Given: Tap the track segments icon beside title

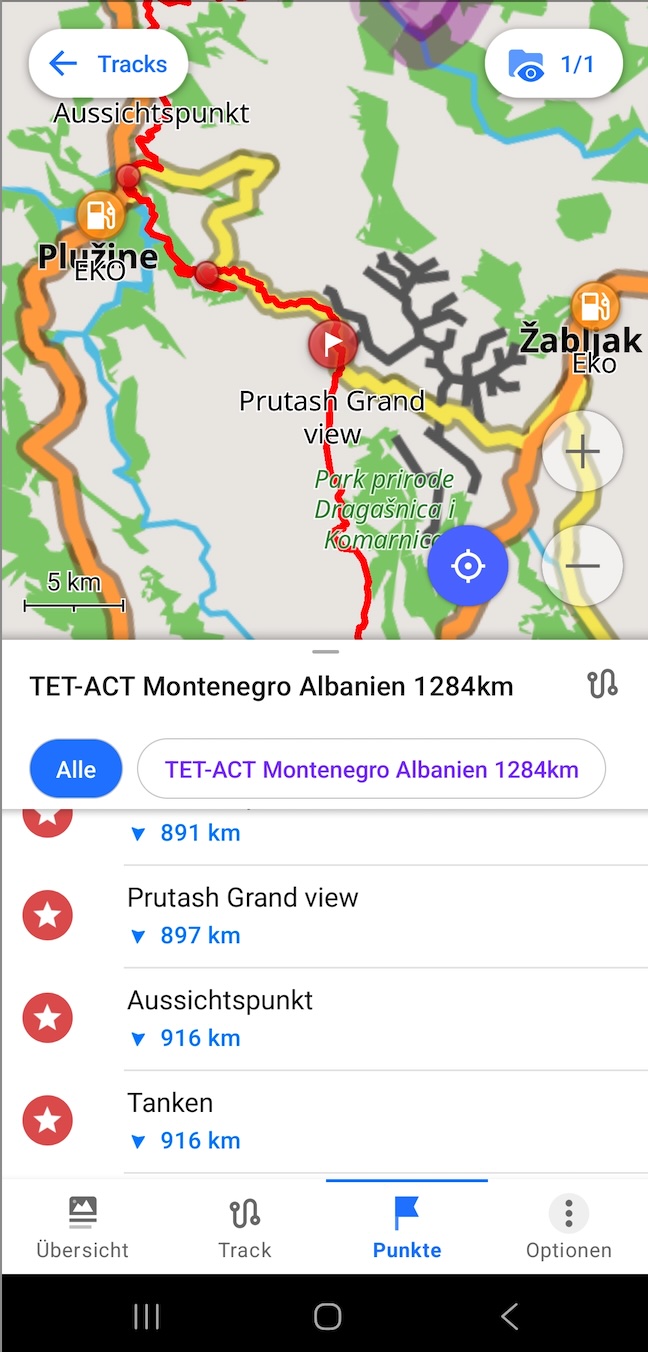Looking at the screenshot, I should 602,685.
